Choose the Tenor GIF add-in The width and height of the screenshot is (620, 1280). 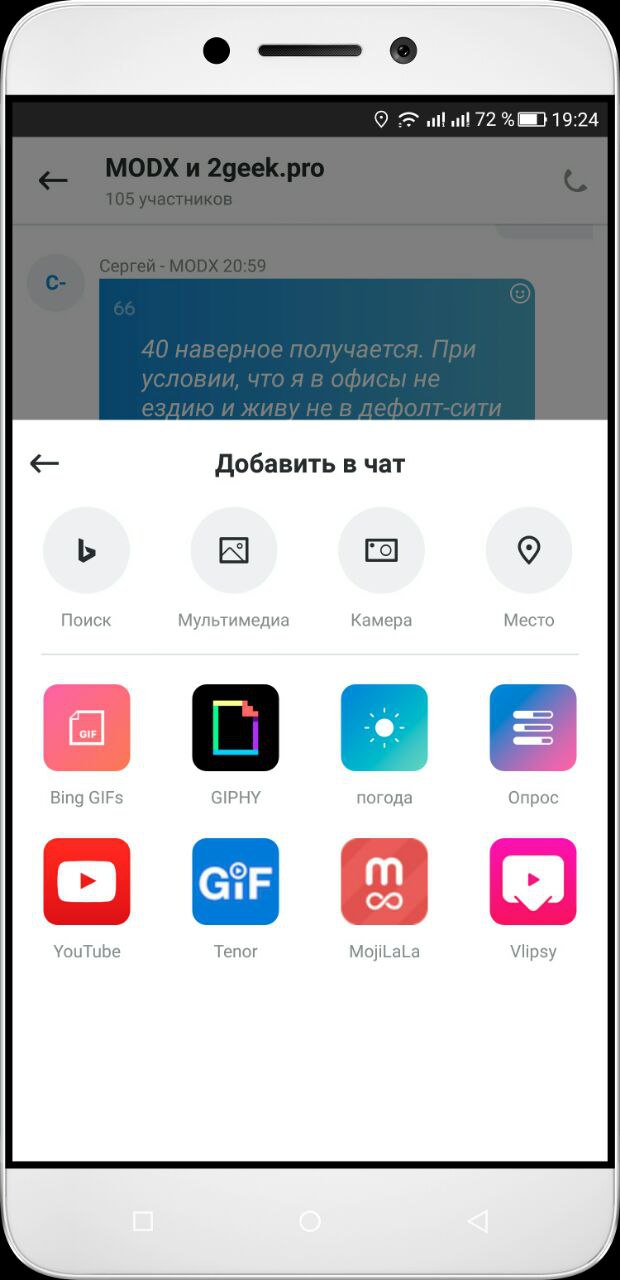[x=235, y=881]
